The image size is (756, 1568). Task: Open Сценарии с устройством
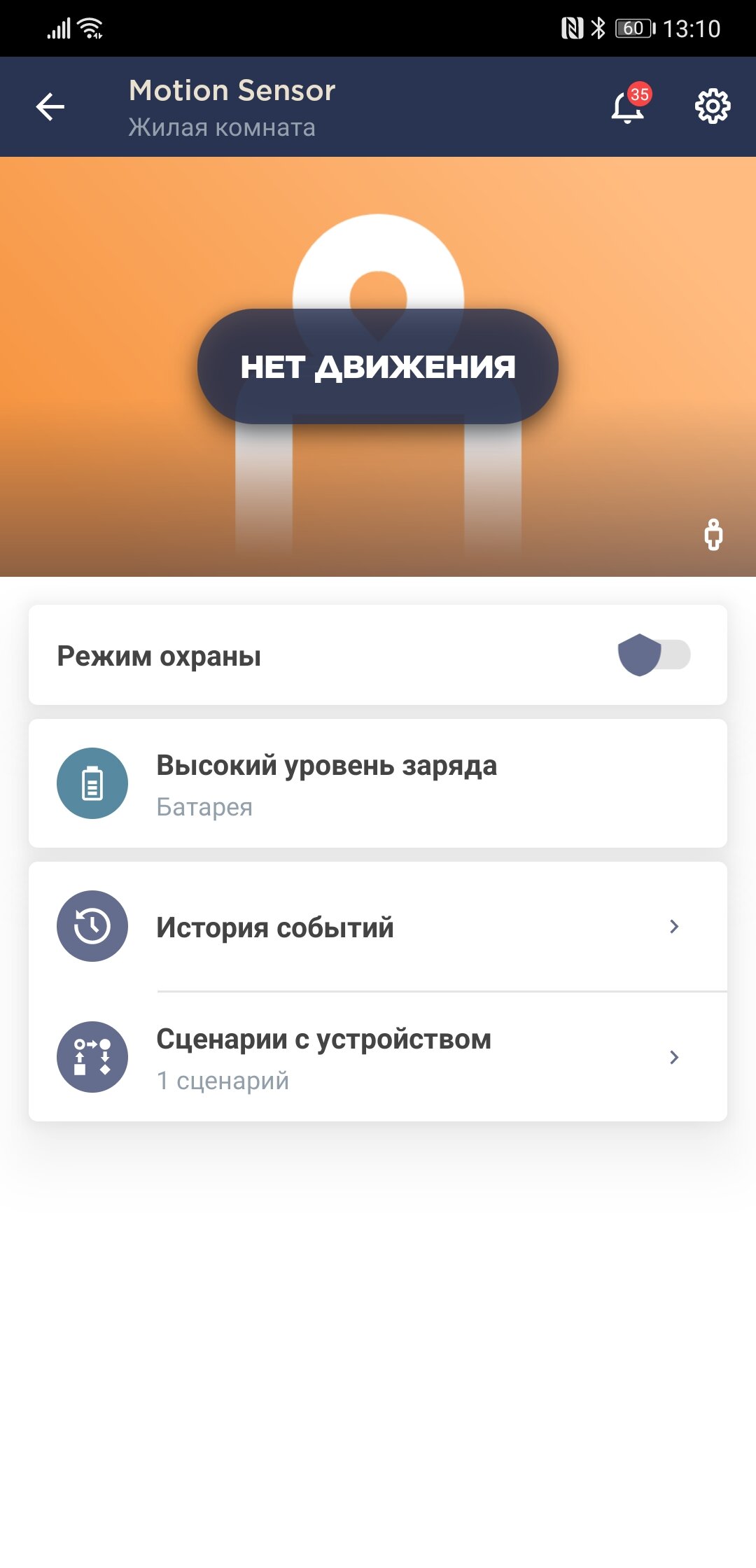tap(378, 1057)
